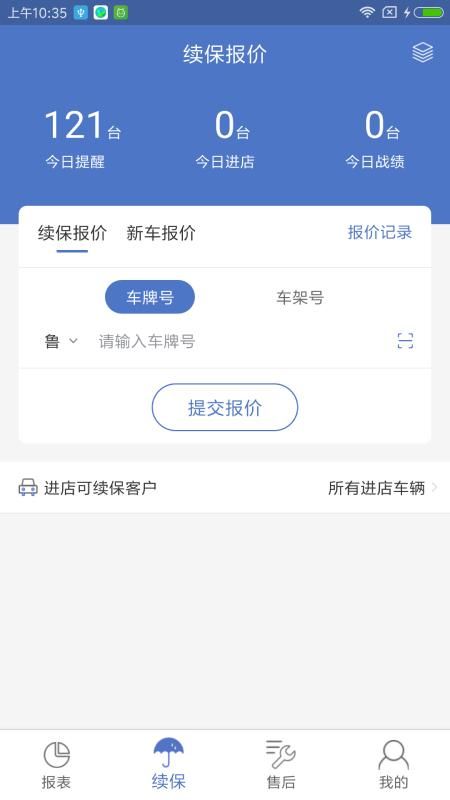The height and width of the screenshot is (800, 450).
Task: Tap the scan plate icon
Action: [x=405, y=341]
